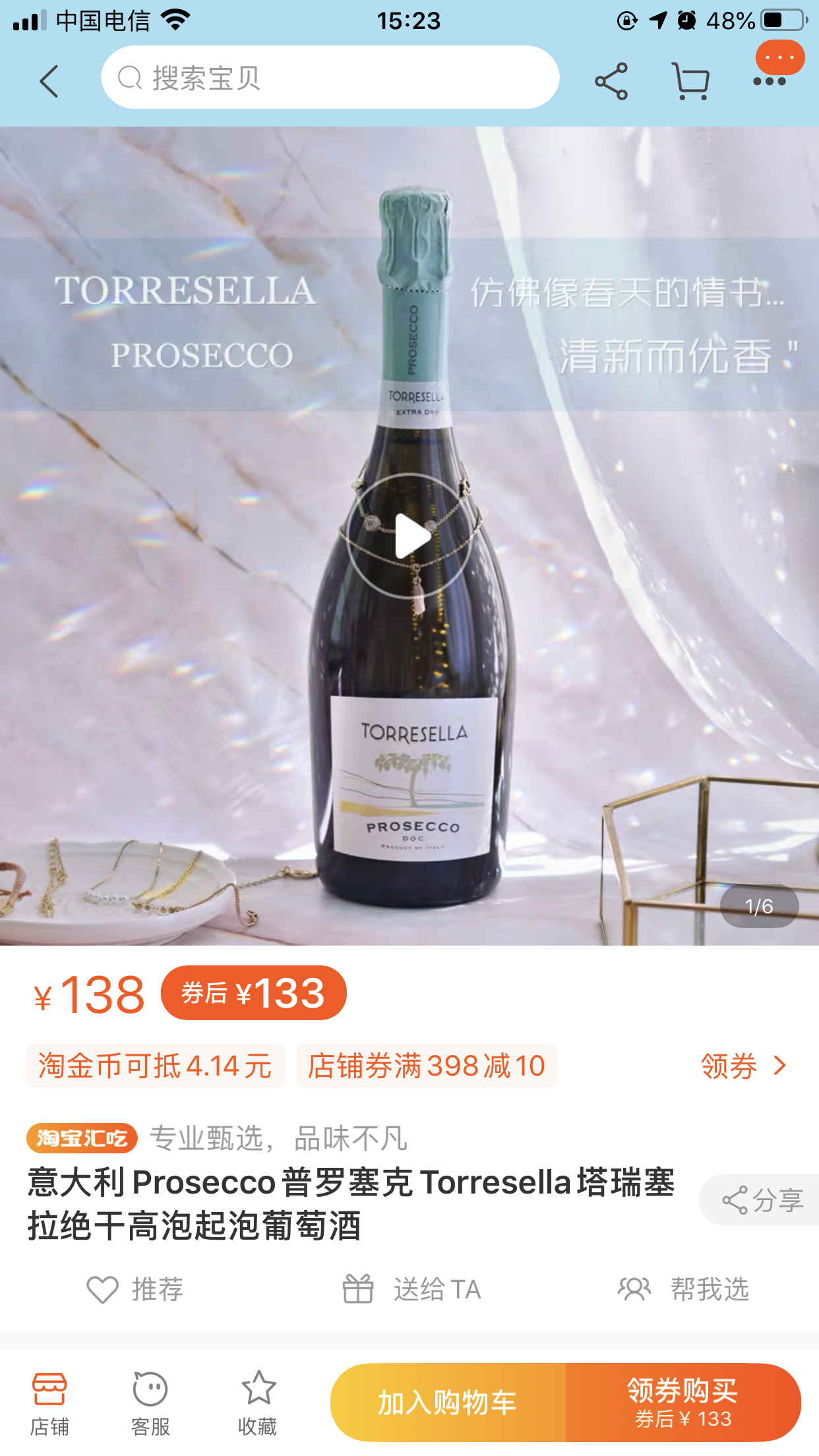Go back to the previous page
The height and width of the screenshot is (1456, 819).
(x=49, y=81)
